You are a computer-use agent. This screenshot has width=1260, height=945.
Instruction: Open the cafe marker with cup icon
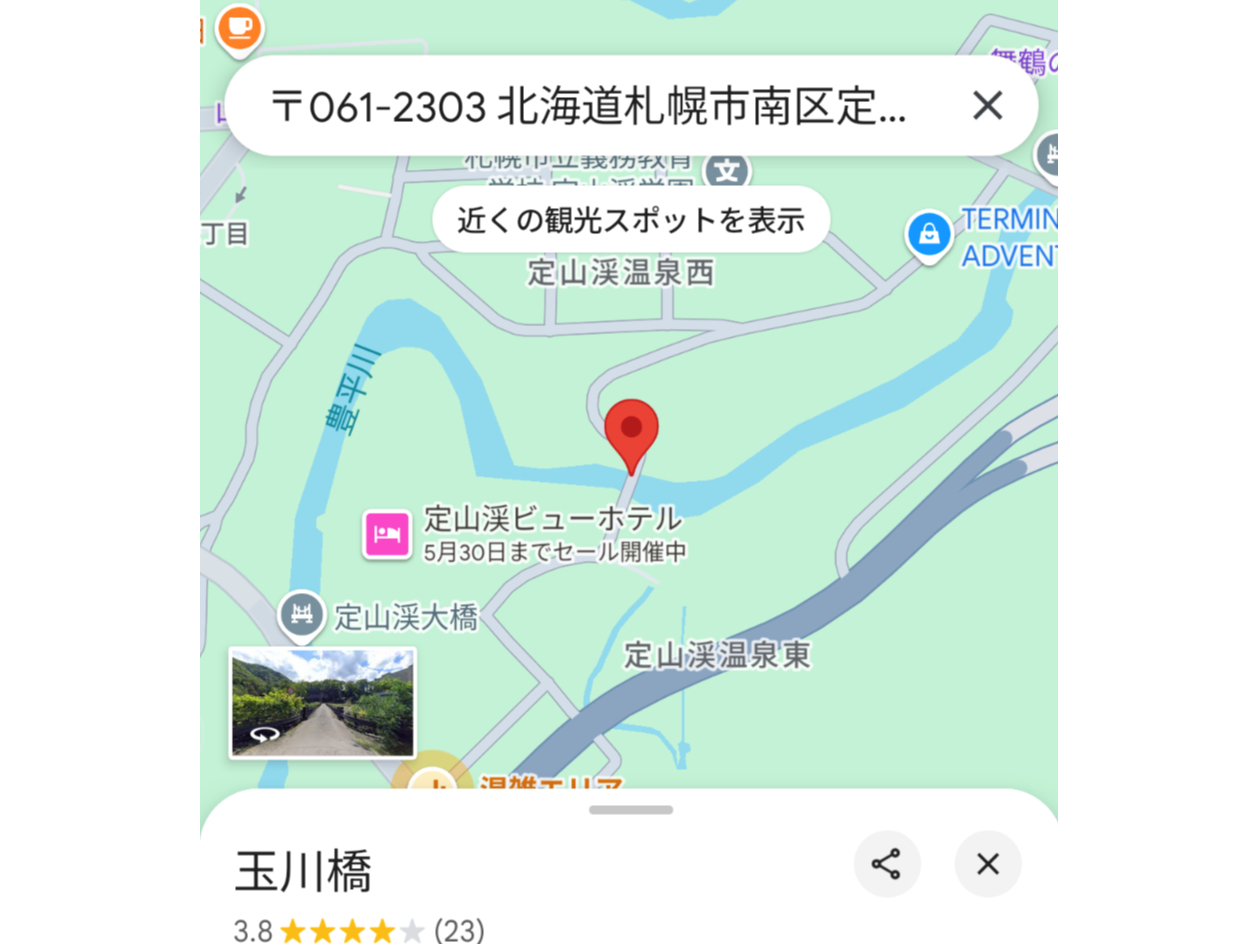239,26
